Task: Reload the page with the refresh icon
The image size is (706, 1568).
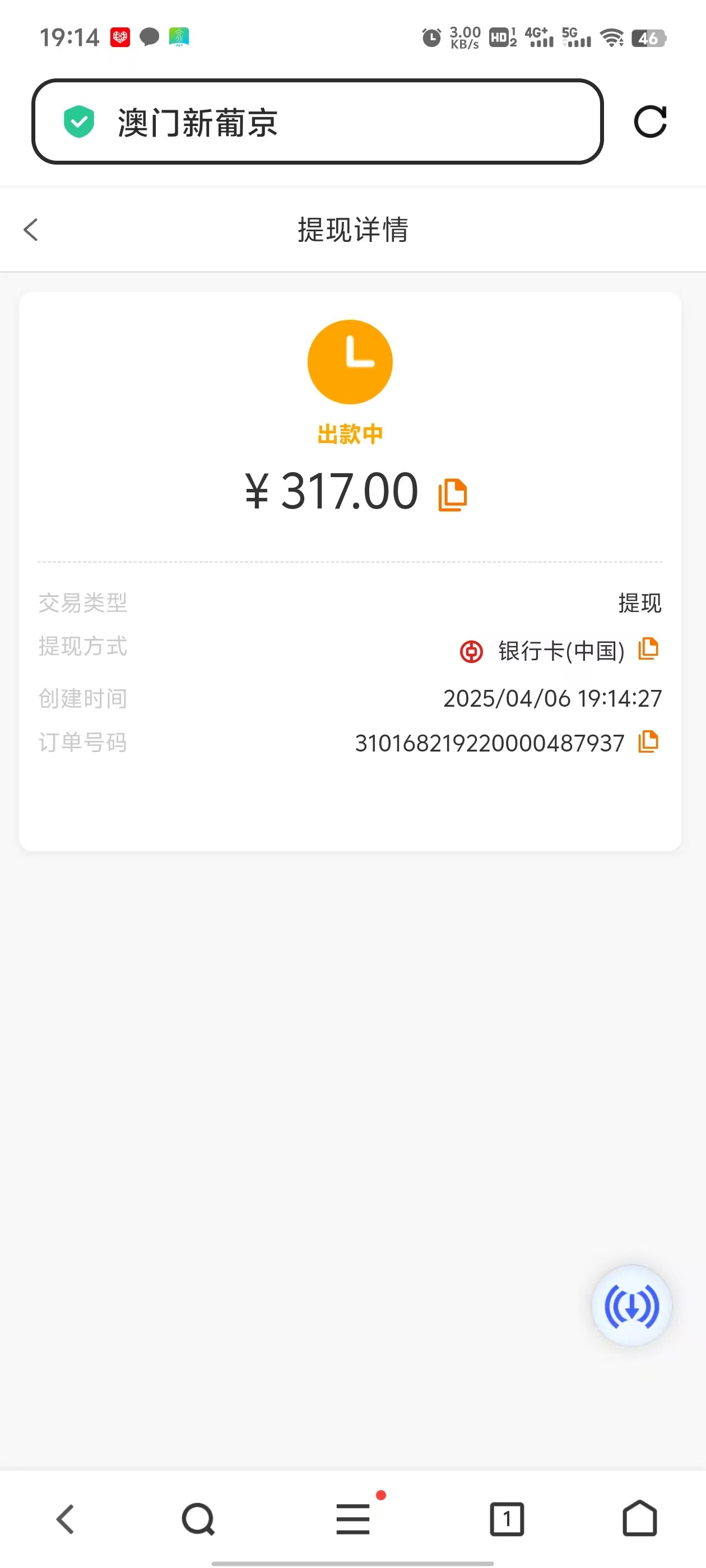Action: point(650,122)
